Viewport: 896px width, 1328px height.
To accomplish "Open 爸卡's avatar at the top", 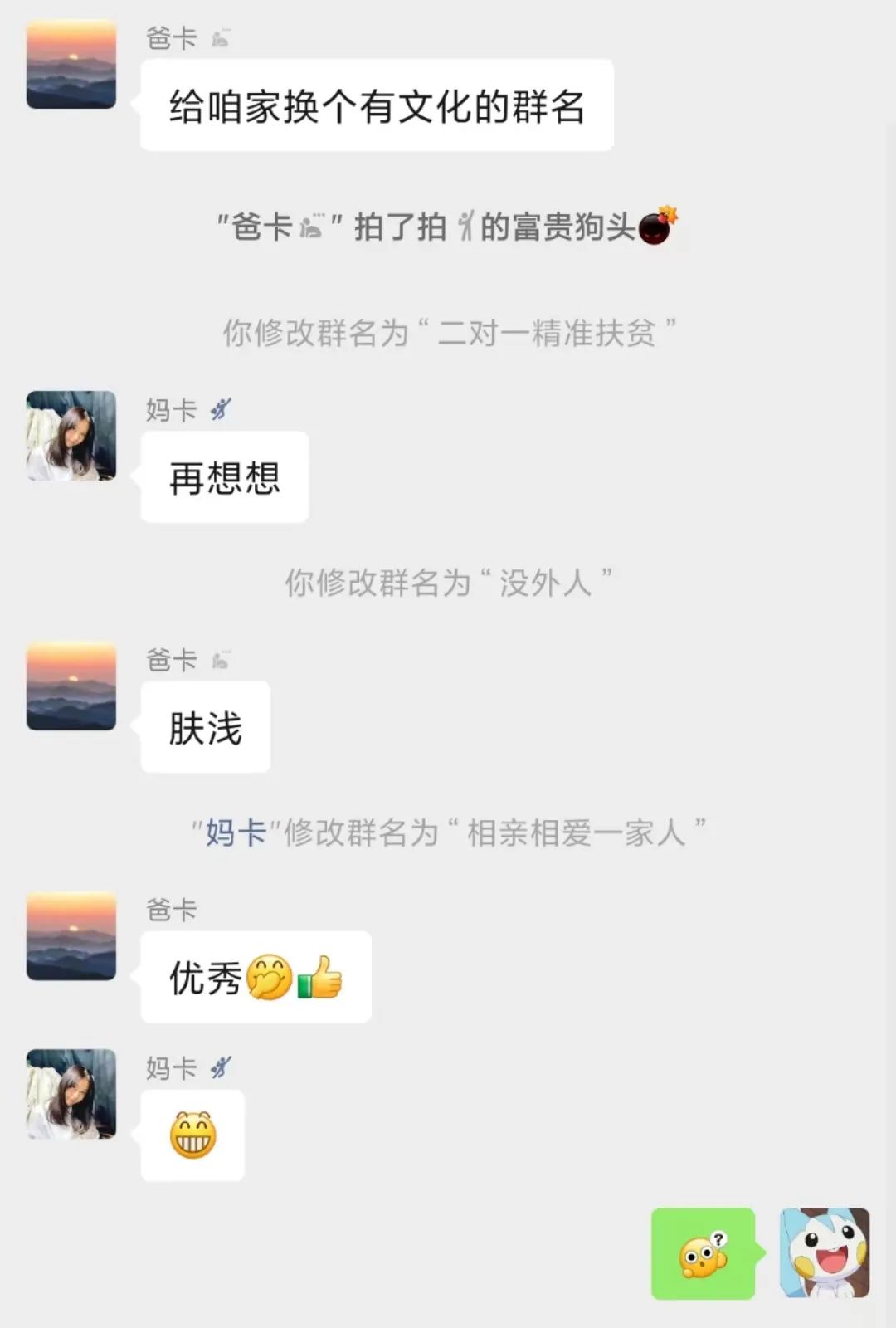I will click(71, 62).
